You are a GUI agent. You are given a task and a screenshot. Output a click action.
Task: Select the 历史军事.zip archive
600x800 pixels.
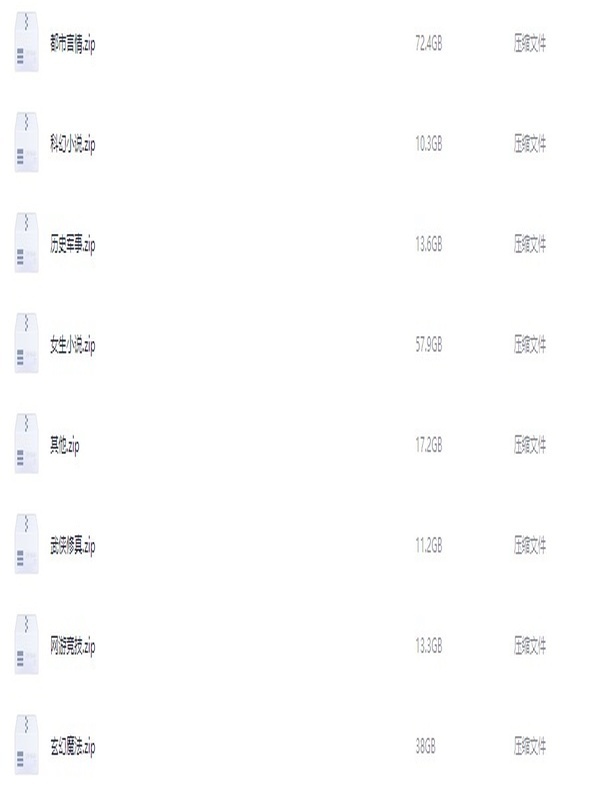click(x=73, y=245)
